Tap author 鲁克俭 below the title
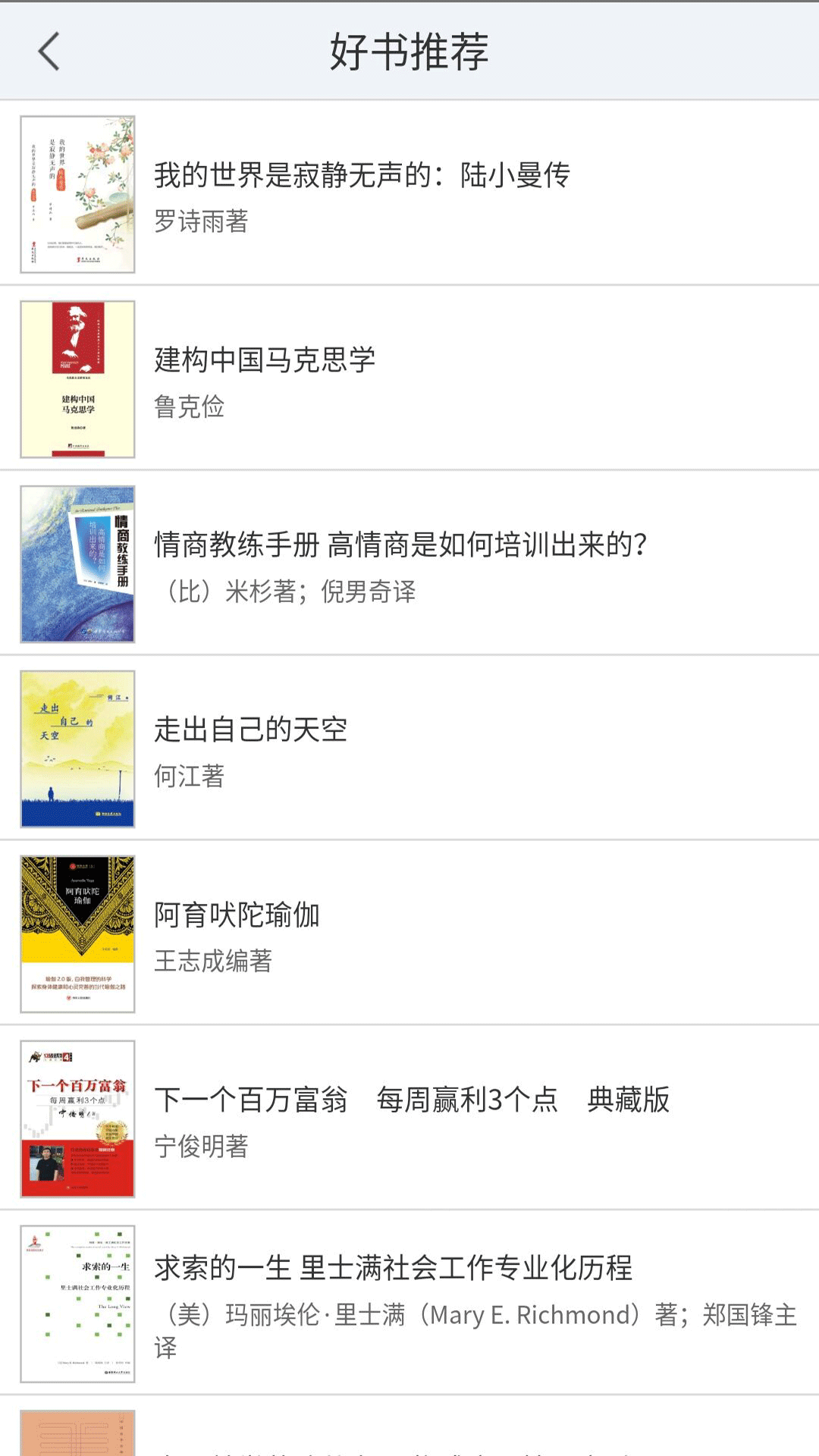819x1456 pixels. tap(190, 404)
